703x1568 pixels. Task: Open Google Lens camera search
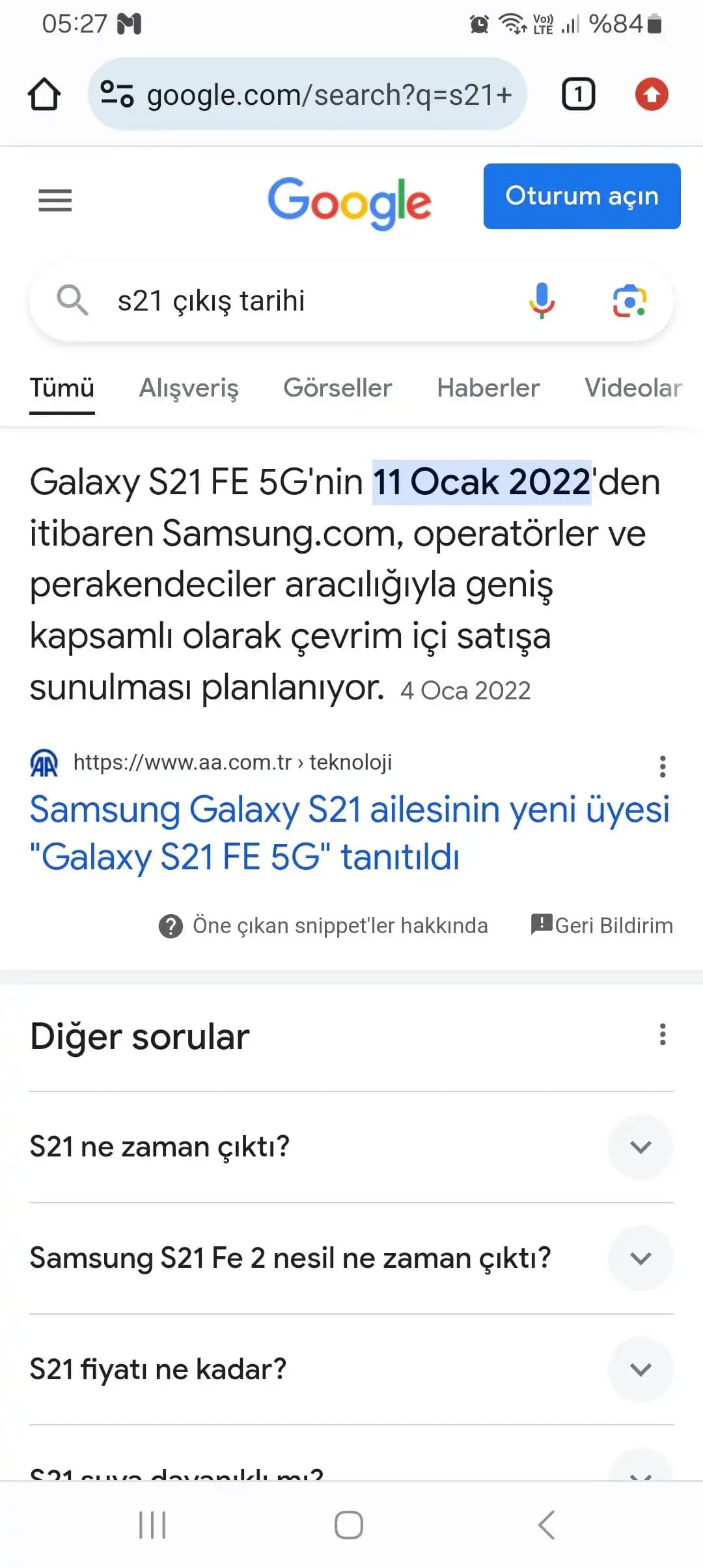coord(629,301)
